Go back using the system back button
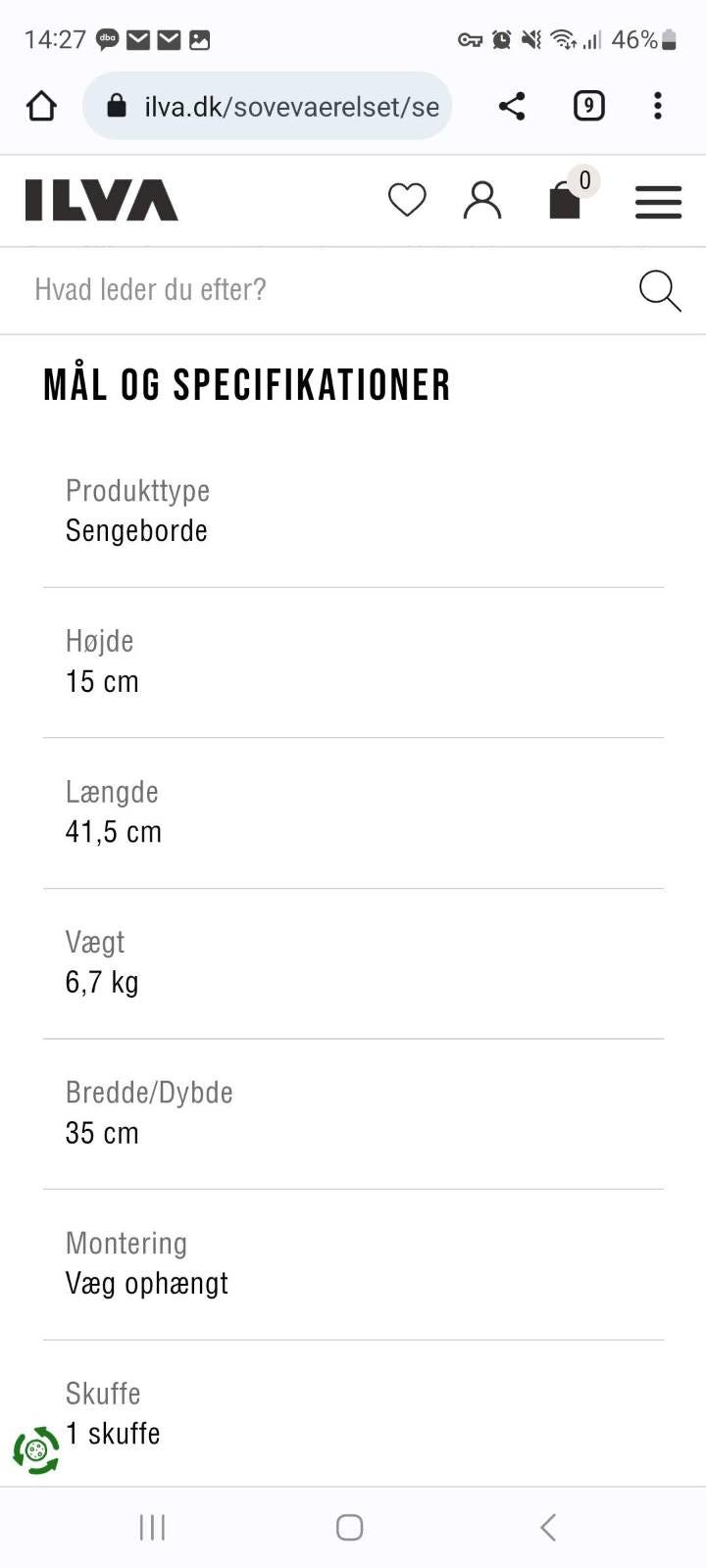This screenshot has height=1568, width=706. pos(548,1527)
